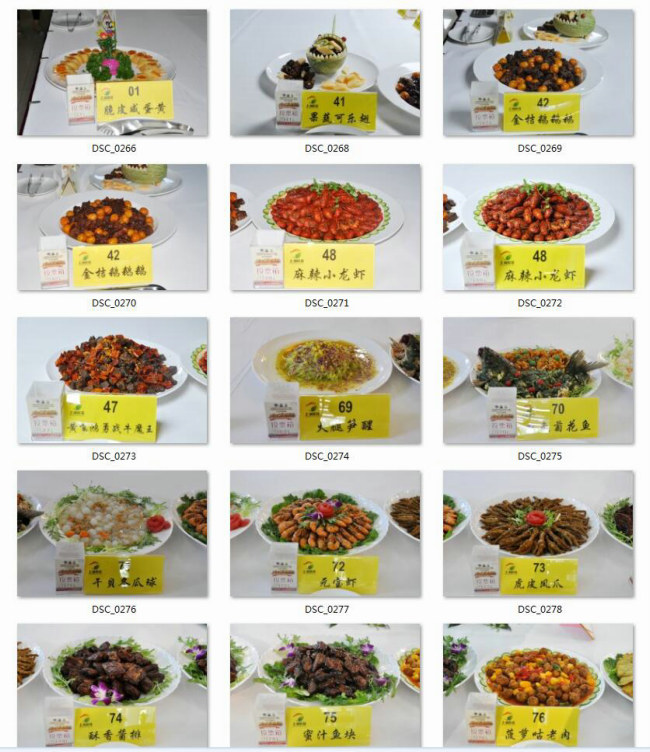This screenshot has width=650, height=752.
Task: View photo DSC_0270
Action: point(112,227)
